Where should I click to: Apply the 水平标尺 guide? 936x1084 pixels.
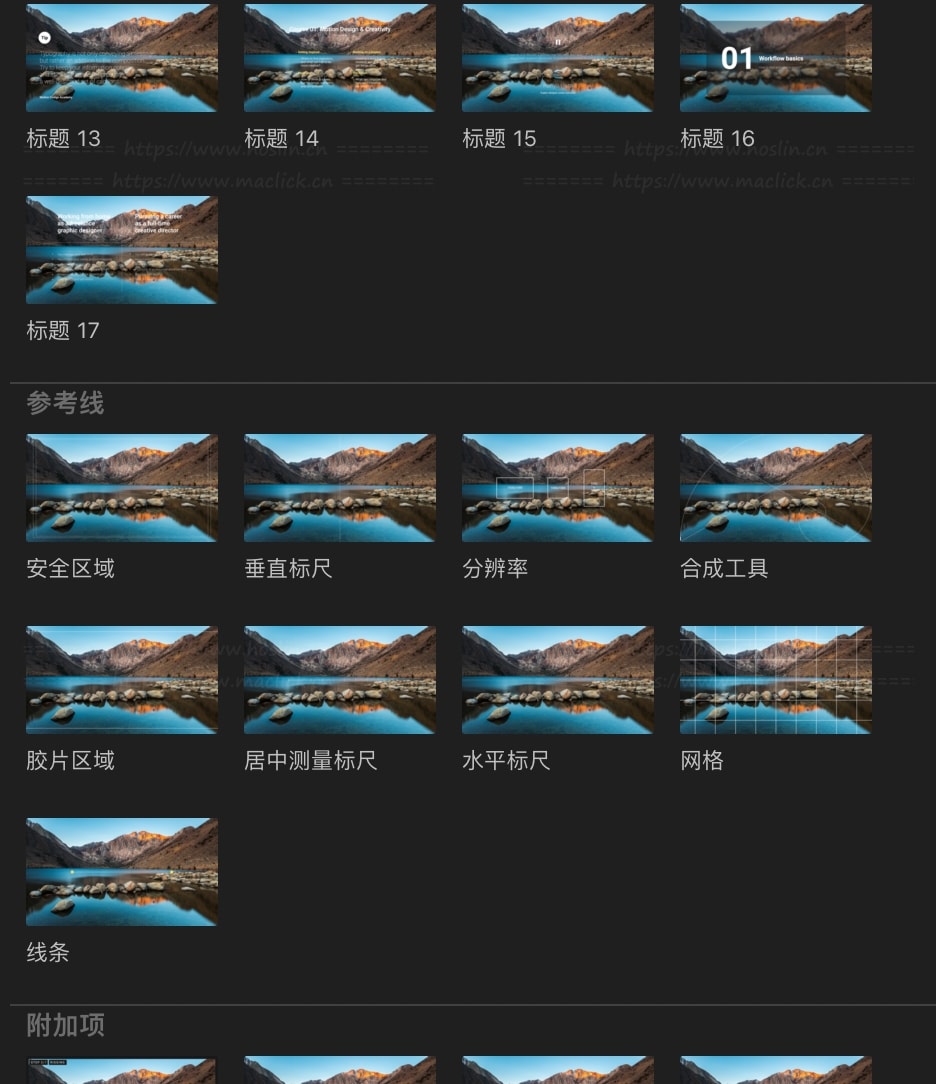coord(558,680)
